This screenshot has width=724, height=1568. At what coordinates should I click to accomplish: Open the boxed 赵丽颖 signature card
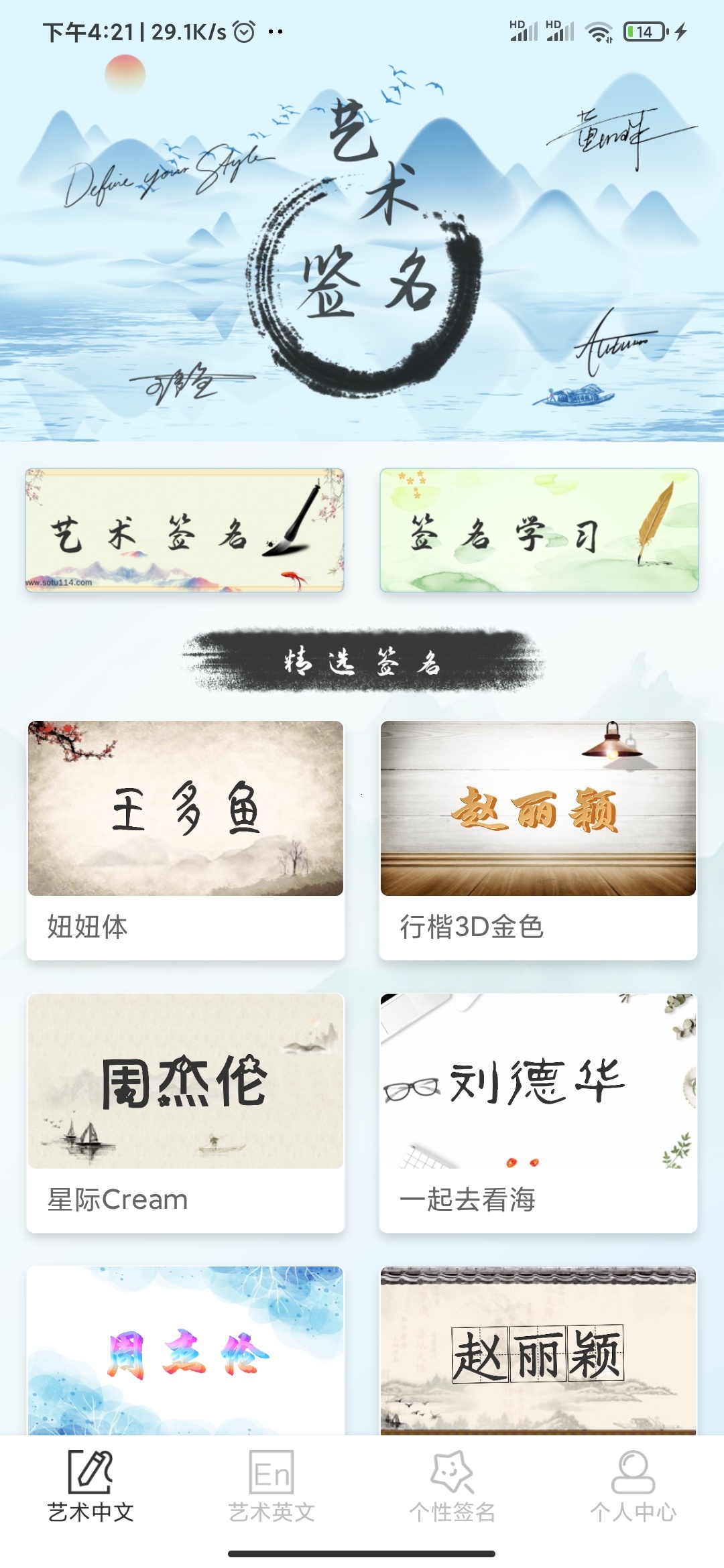coord(538,1350)
